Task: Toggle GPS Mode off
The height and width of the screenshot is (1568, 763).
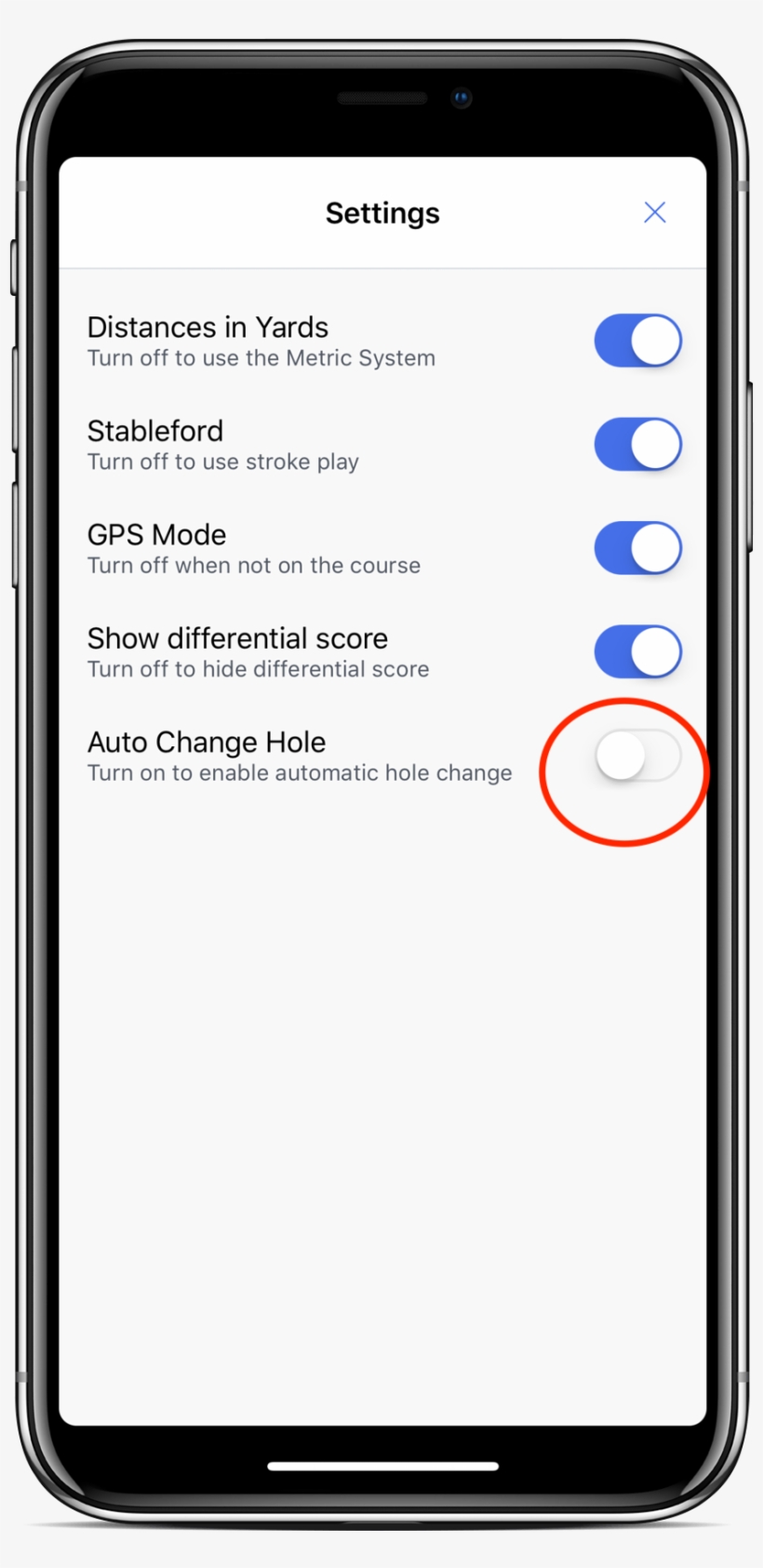Action: click(x=637, y=548)
